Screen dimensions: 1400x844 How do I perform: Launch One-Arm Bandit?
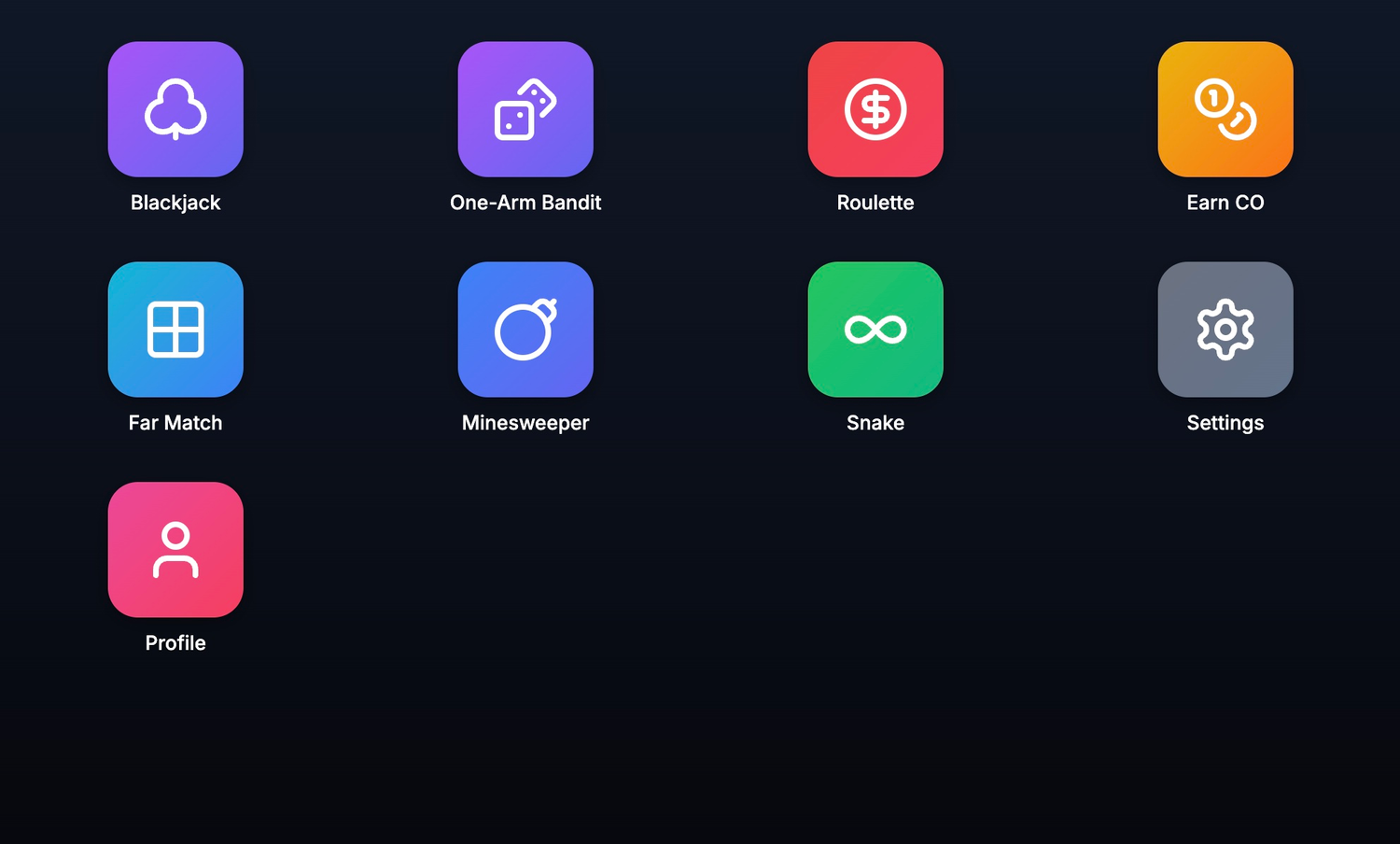525,109
